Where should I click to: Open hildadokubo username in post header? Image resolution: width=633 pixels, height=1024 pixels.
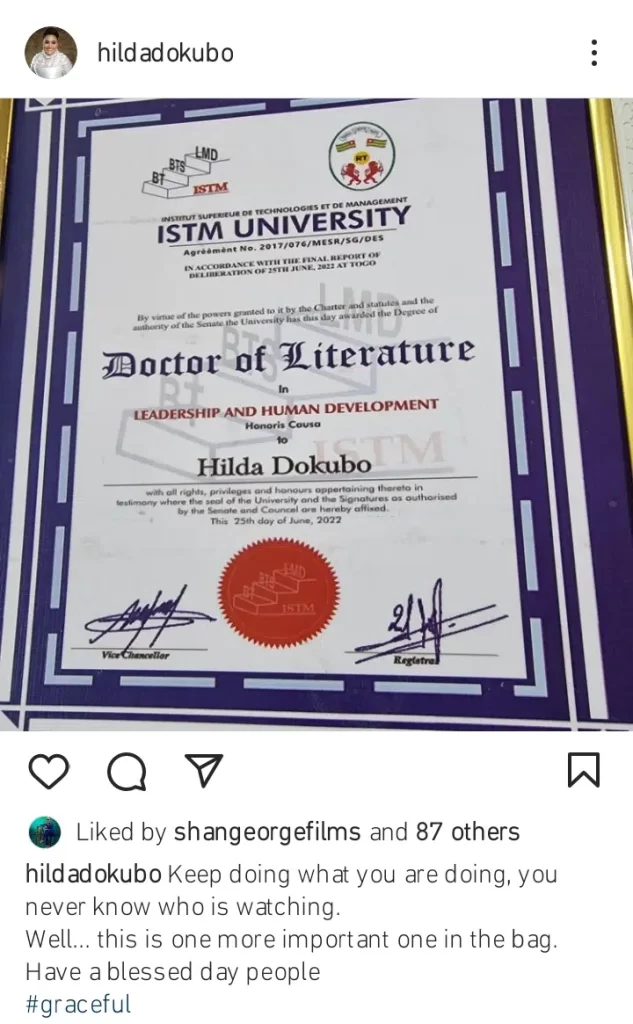165,53
